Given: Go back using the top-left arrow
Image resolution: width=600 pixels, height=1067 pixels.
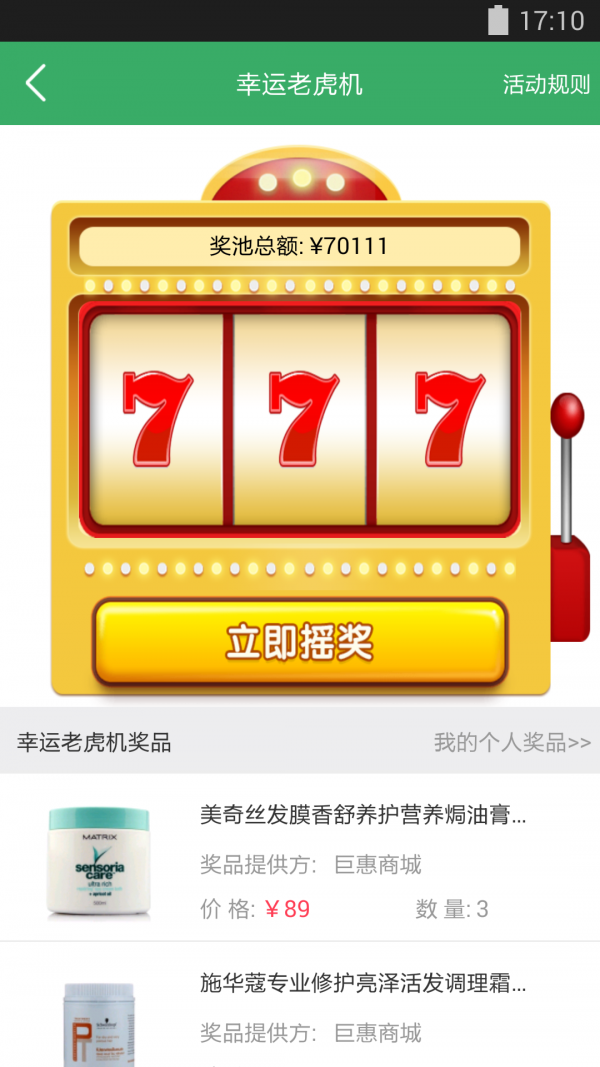Looking at the screenshot, I should 36,83.
